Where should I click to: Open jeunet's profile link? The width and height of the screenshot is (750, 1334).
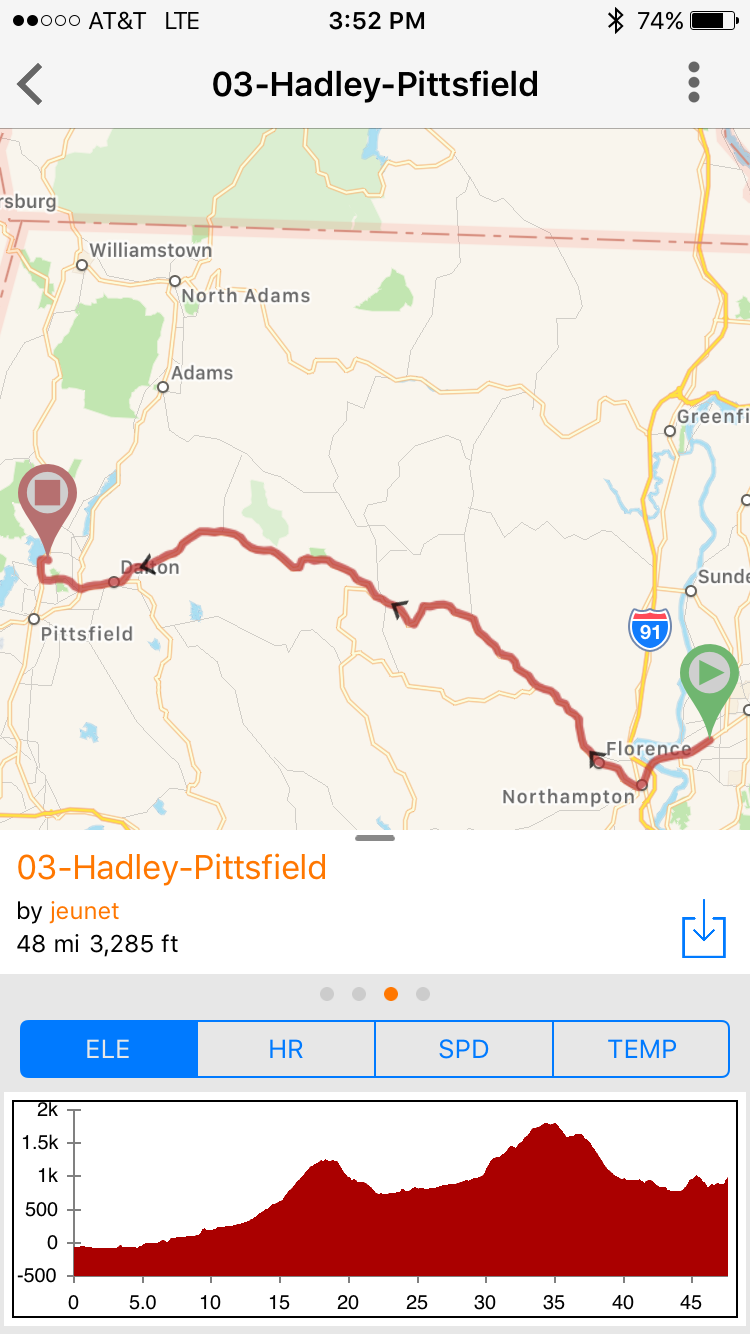pyautogui.click(x=84, y=911)
